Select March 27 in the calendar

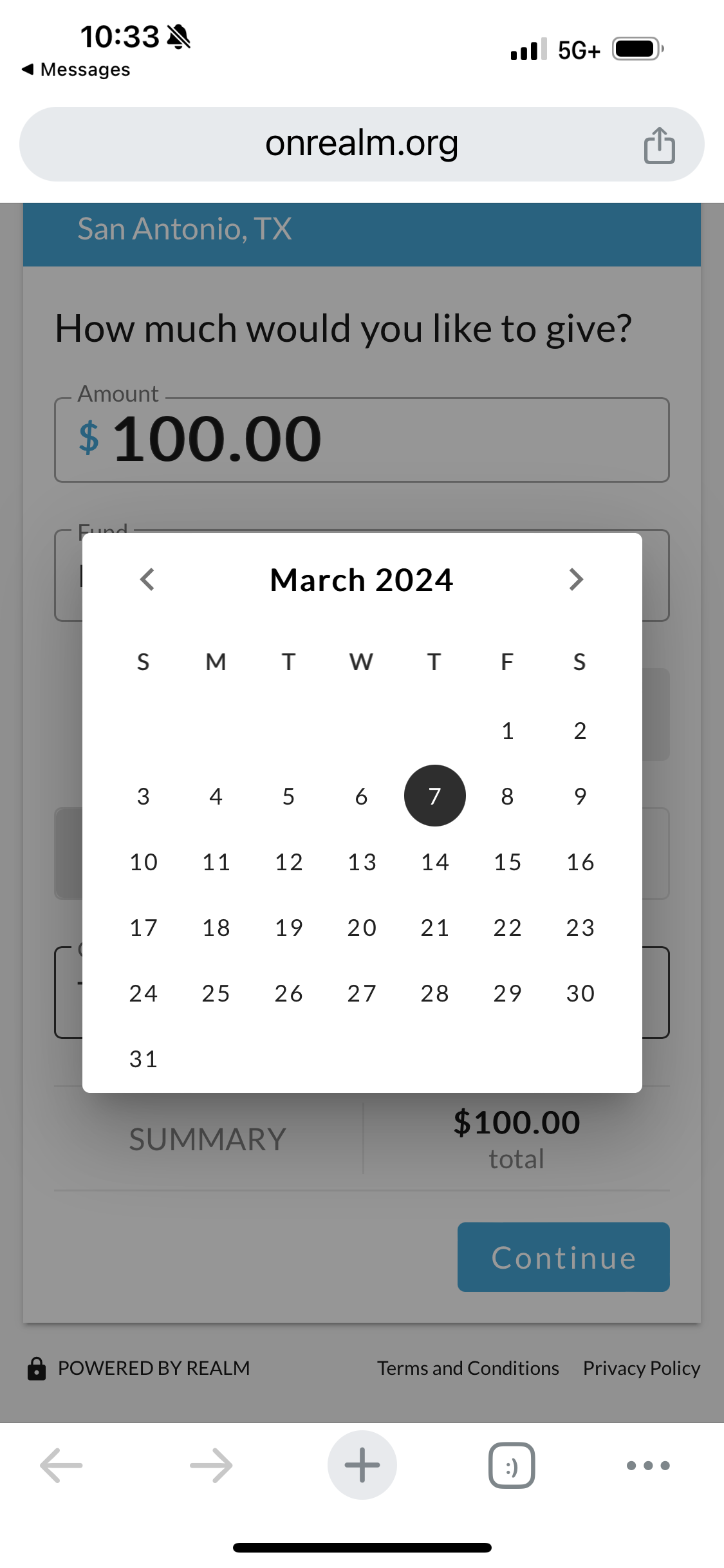coord(362,993)
